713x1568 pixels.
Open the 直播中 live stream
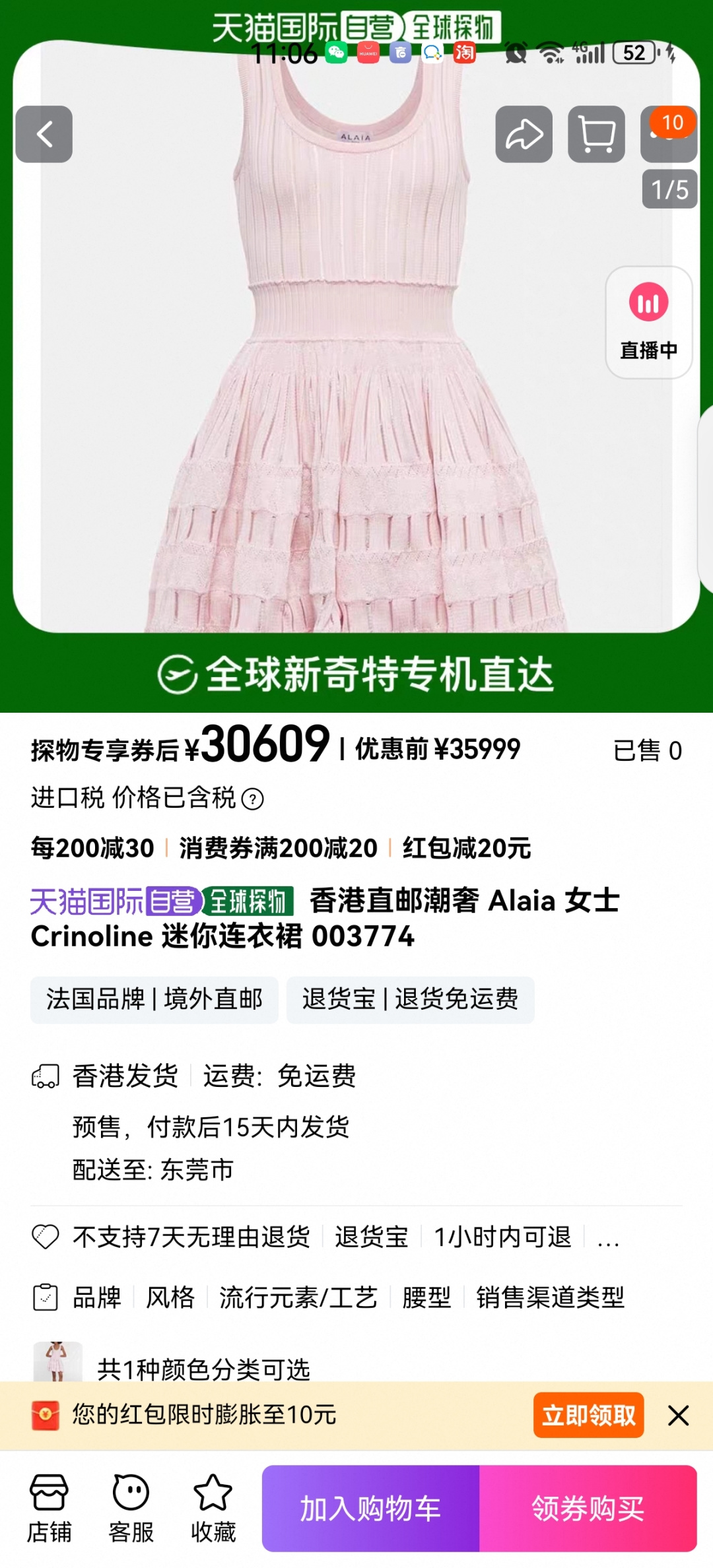tap(648, 322)
